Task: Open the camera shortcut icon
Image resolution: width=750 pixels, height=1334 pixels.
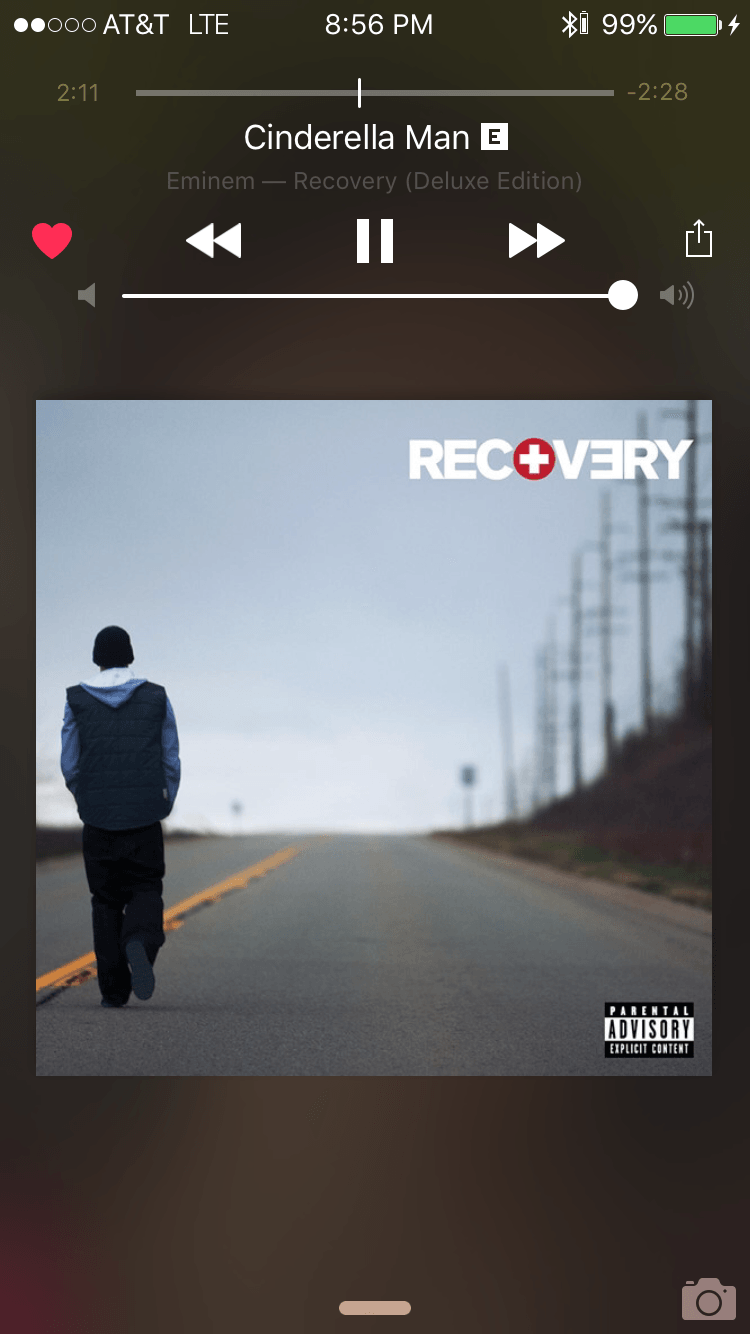Action: (x=708, y=1299)
